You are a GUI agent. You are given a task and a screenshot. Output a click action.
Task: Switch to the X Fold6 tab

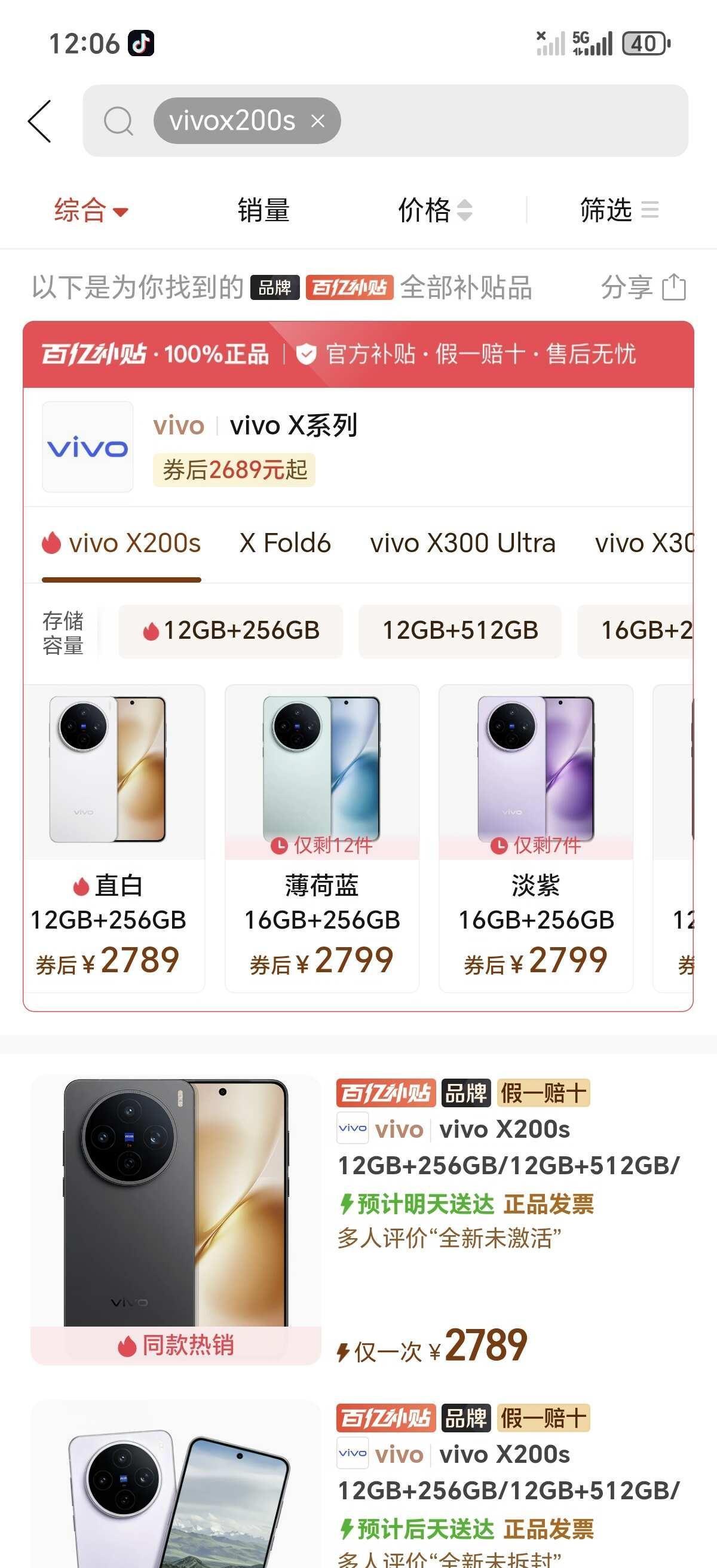point(285,543)
